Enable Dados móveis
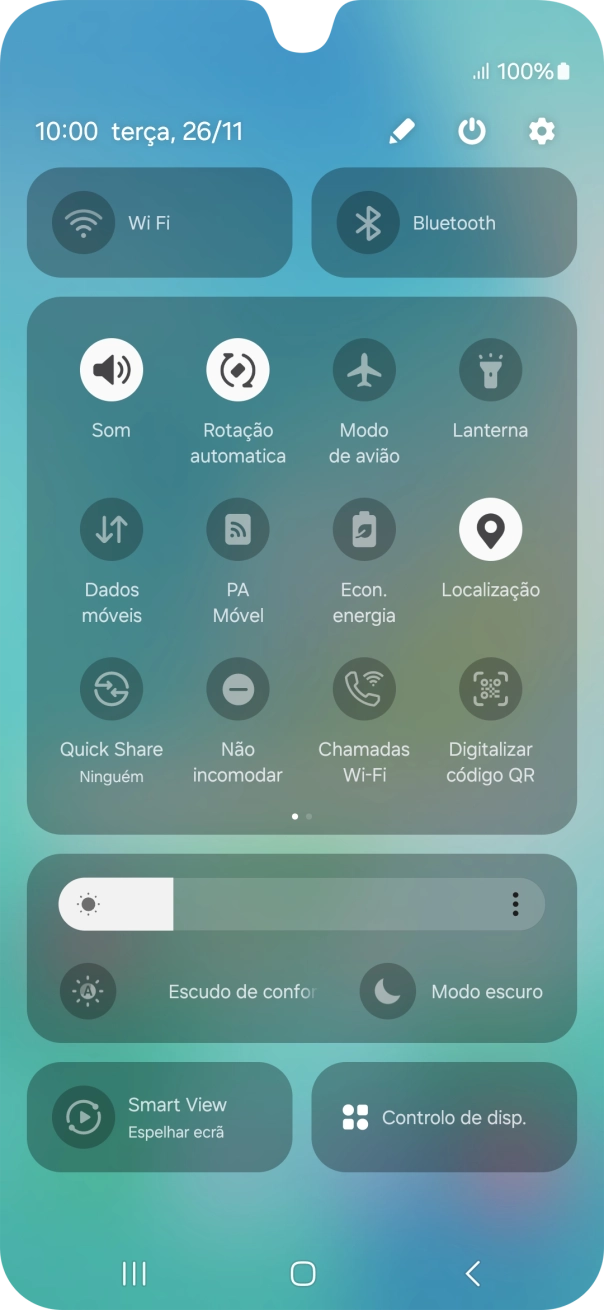 coord(111,529)
